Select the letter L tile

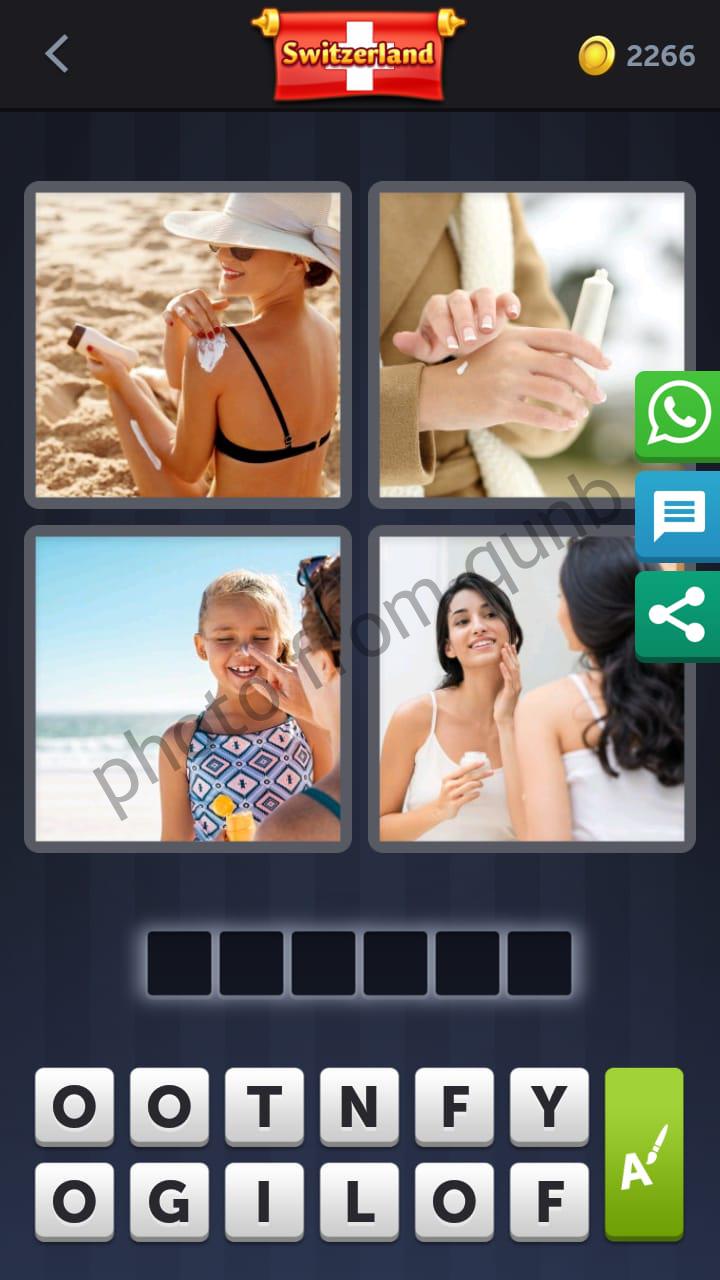pos(359,1201)
